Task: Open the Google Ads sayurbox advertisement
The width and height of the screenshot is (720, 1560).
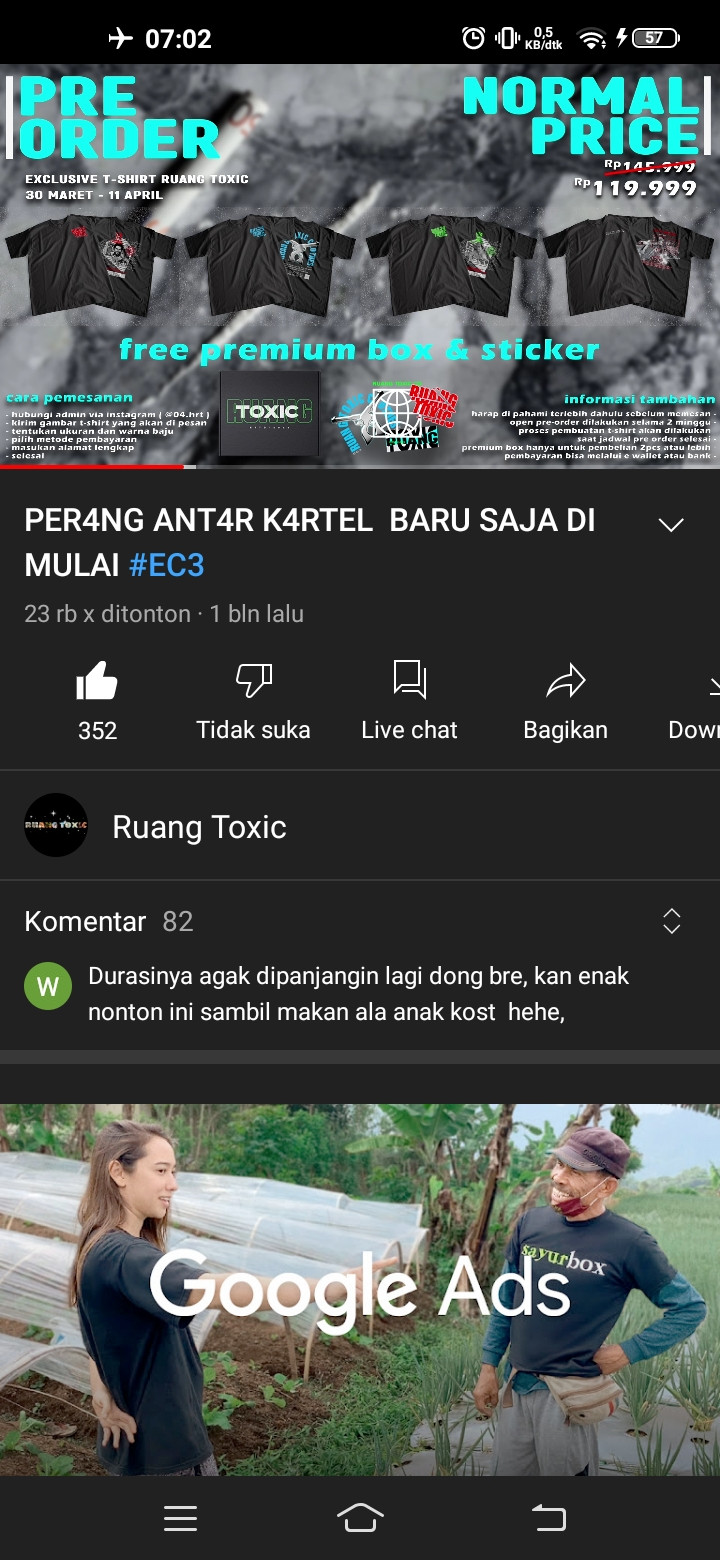Action: pyautogui.click(x=360, y=1288)
